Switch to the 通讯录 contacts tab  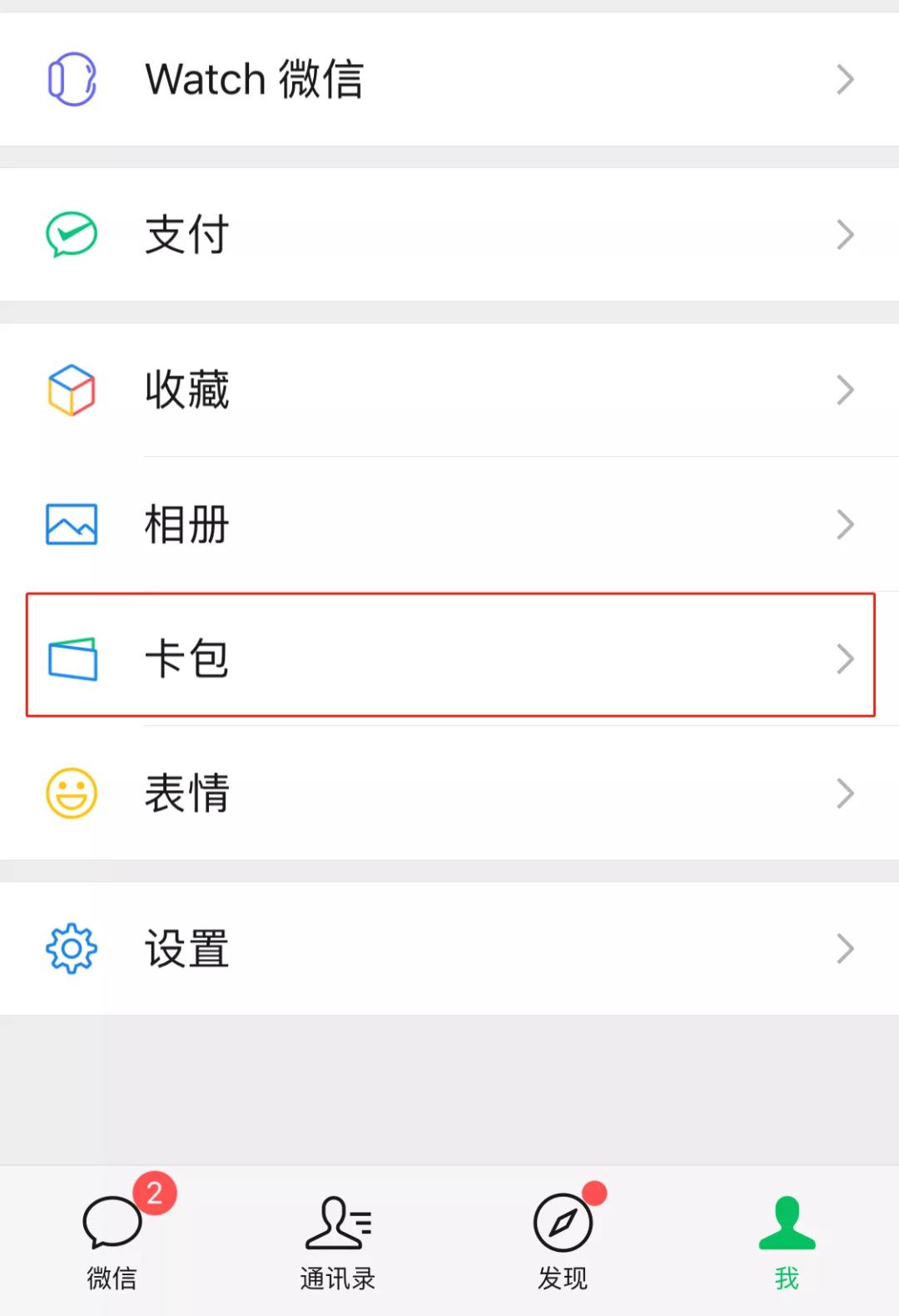(337, 1242)
